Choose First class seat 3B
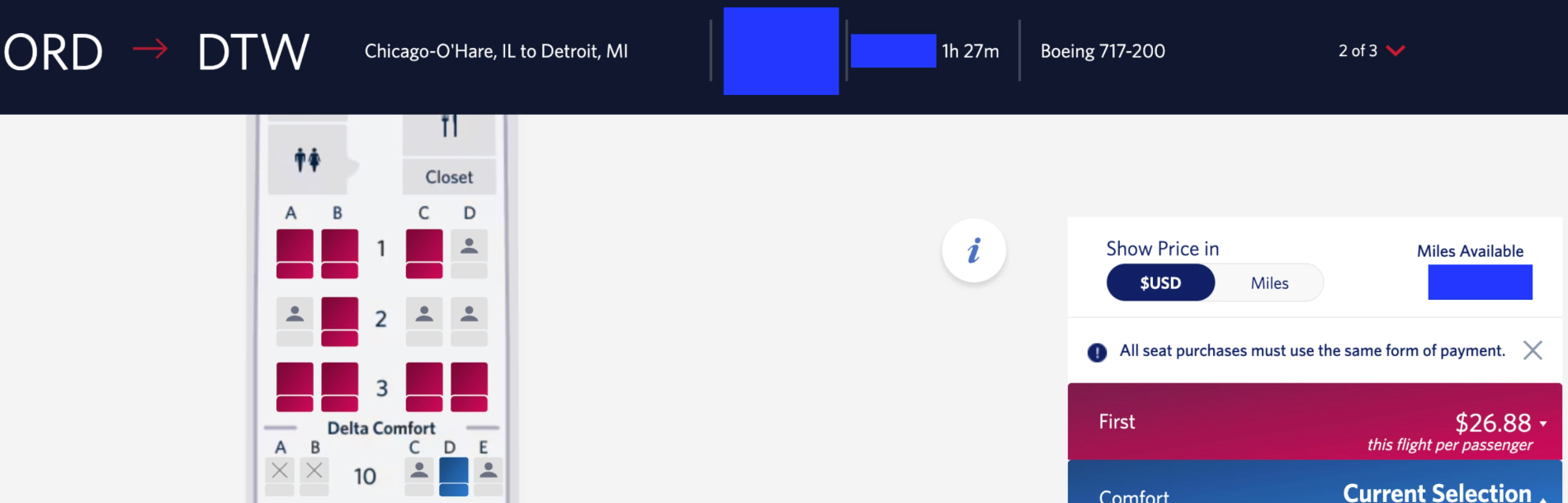 click(x=339, y=386)
